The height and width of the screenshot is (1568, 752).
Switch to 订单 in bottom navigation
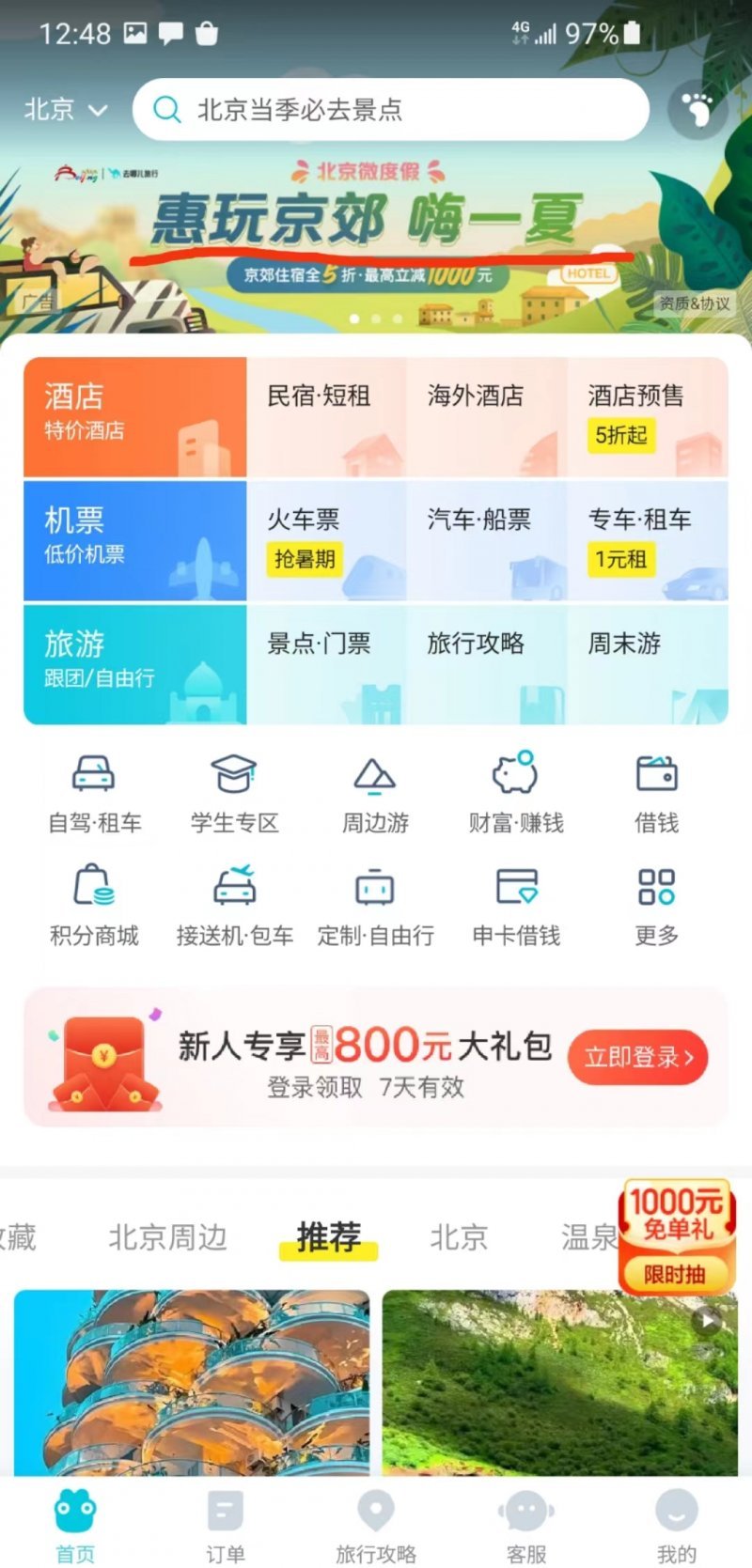225,1526
